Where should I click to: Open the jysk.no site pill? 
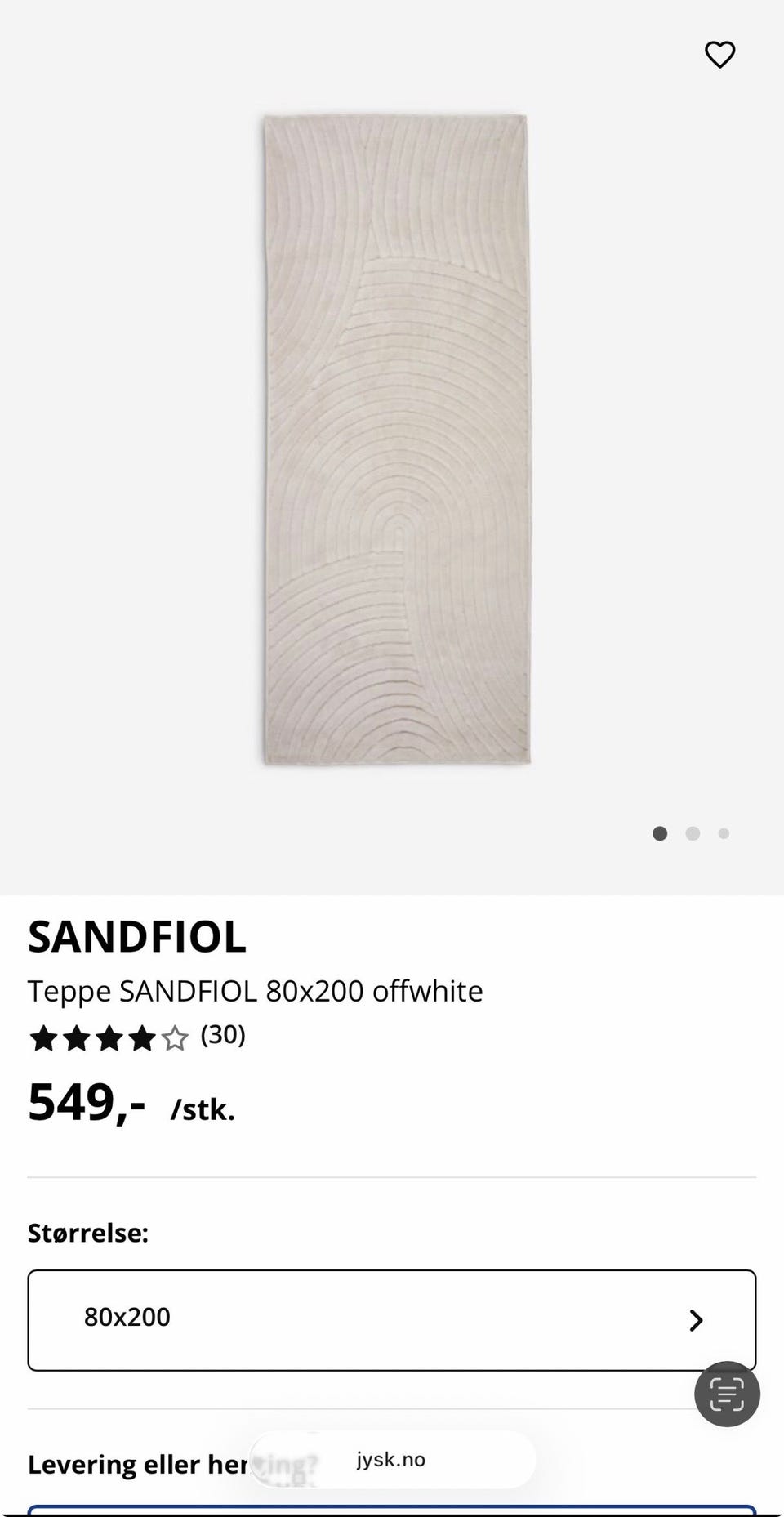click(392, 1461)
